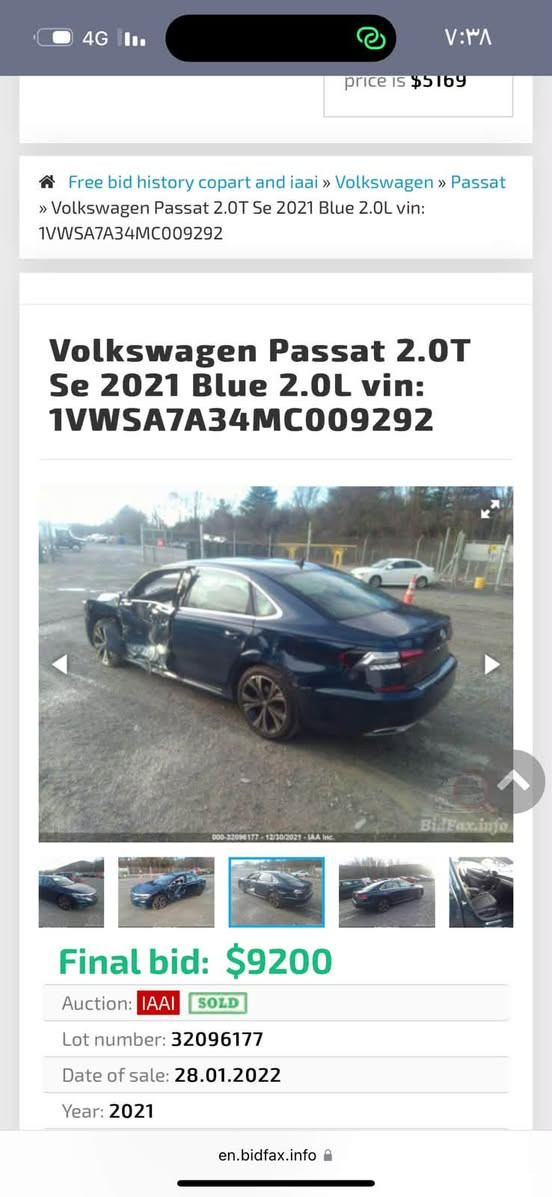Tap the en.bidfax.info address bar
Screen dimensions: 552x1197
coord(276,1155)
